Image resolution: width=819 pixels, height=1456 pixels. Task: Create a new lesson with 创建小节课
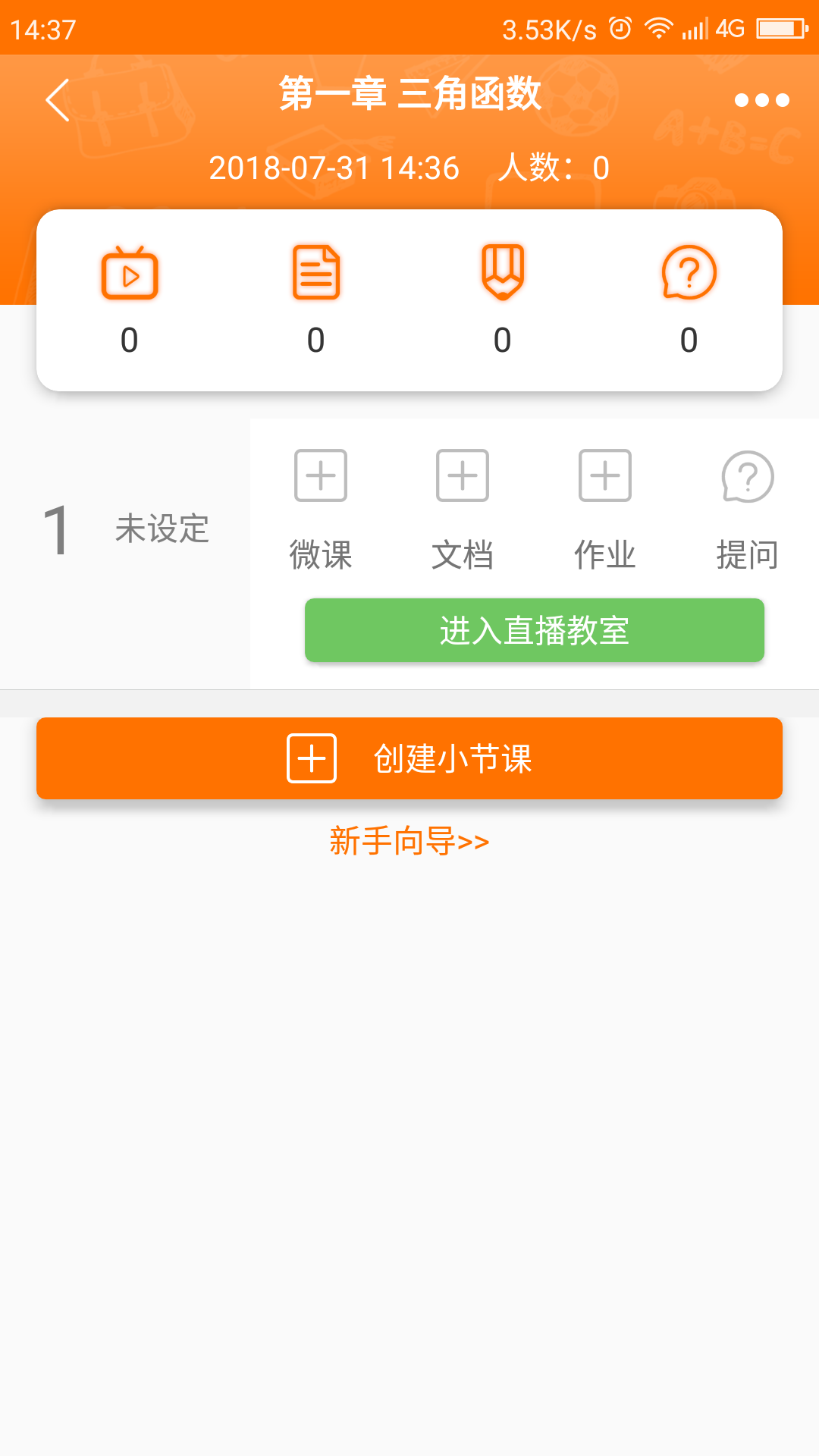coord(409,758)
